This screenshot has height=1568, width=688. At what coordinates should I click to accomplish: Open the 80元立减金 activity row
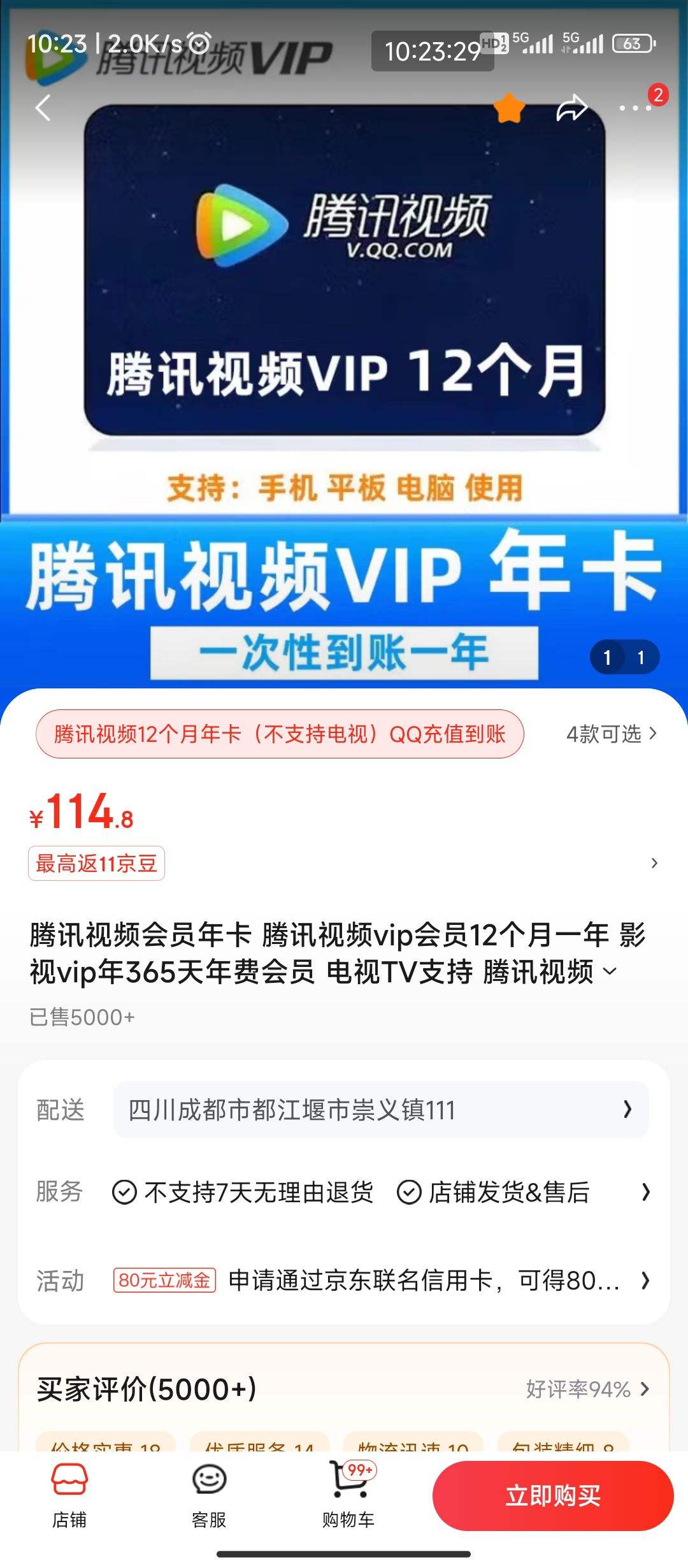click(x=645, y=1280)
